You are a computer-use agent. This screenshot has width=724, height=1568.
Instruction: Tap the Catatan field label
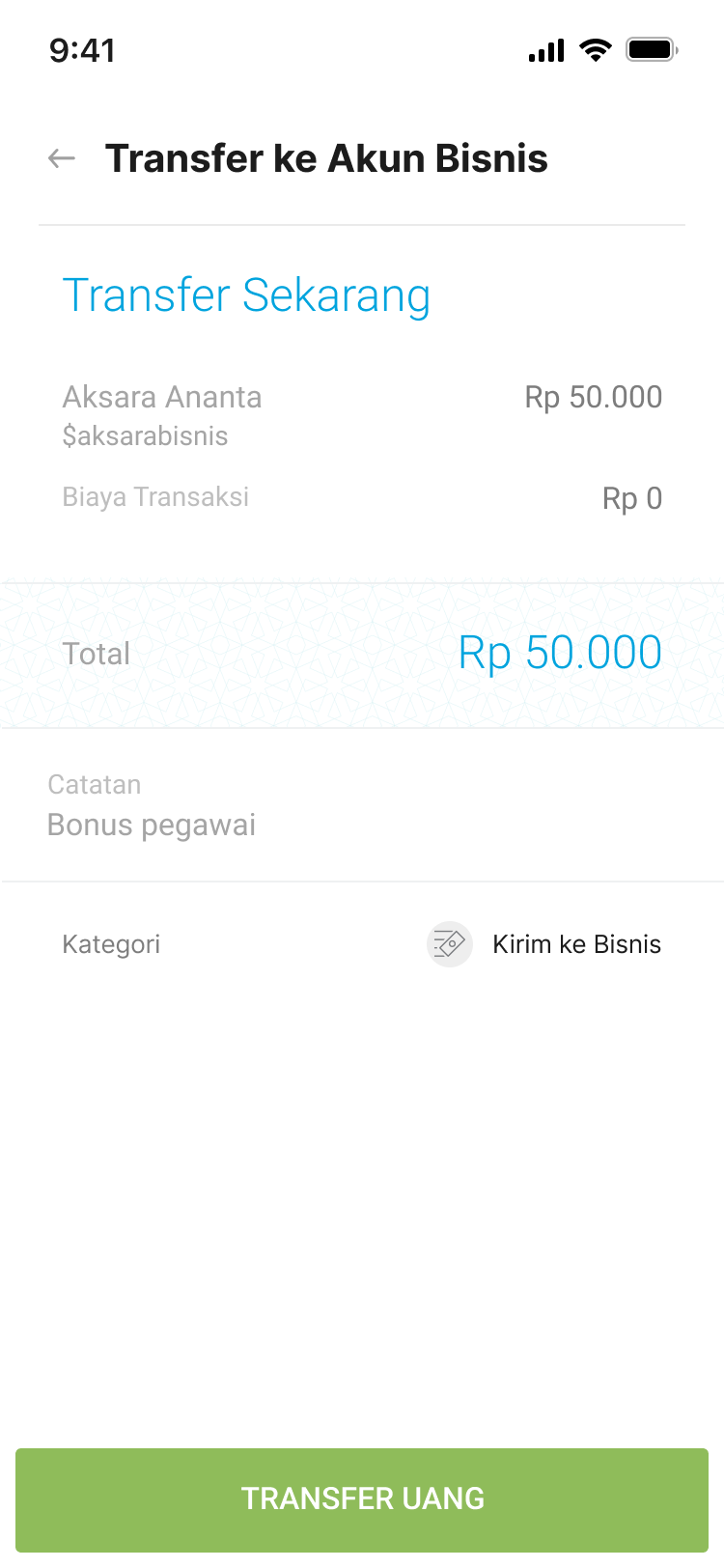tap(95, 785)
